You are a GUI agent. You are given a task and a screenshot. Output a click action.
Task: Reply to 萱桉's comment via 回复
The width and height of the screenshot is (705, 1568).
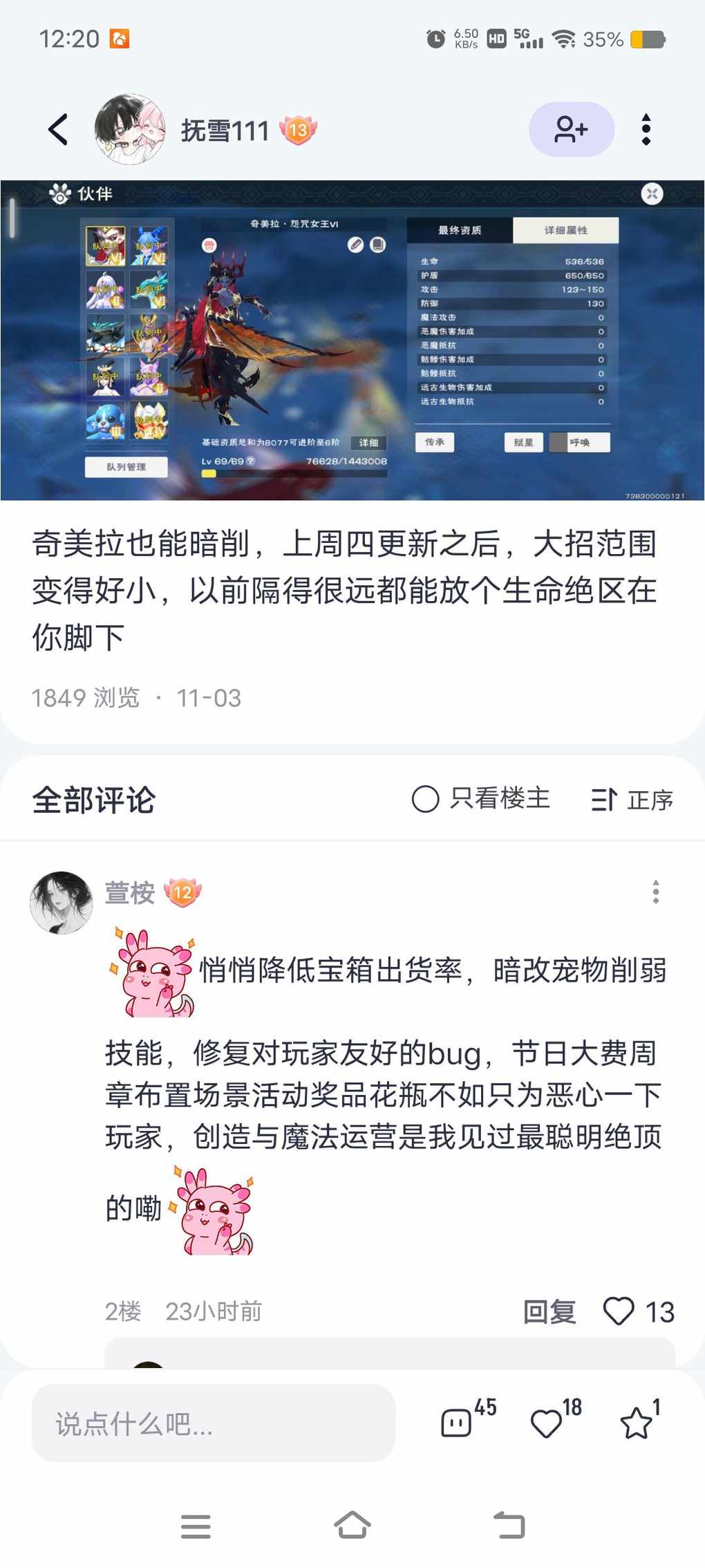tap(549, 1311)
